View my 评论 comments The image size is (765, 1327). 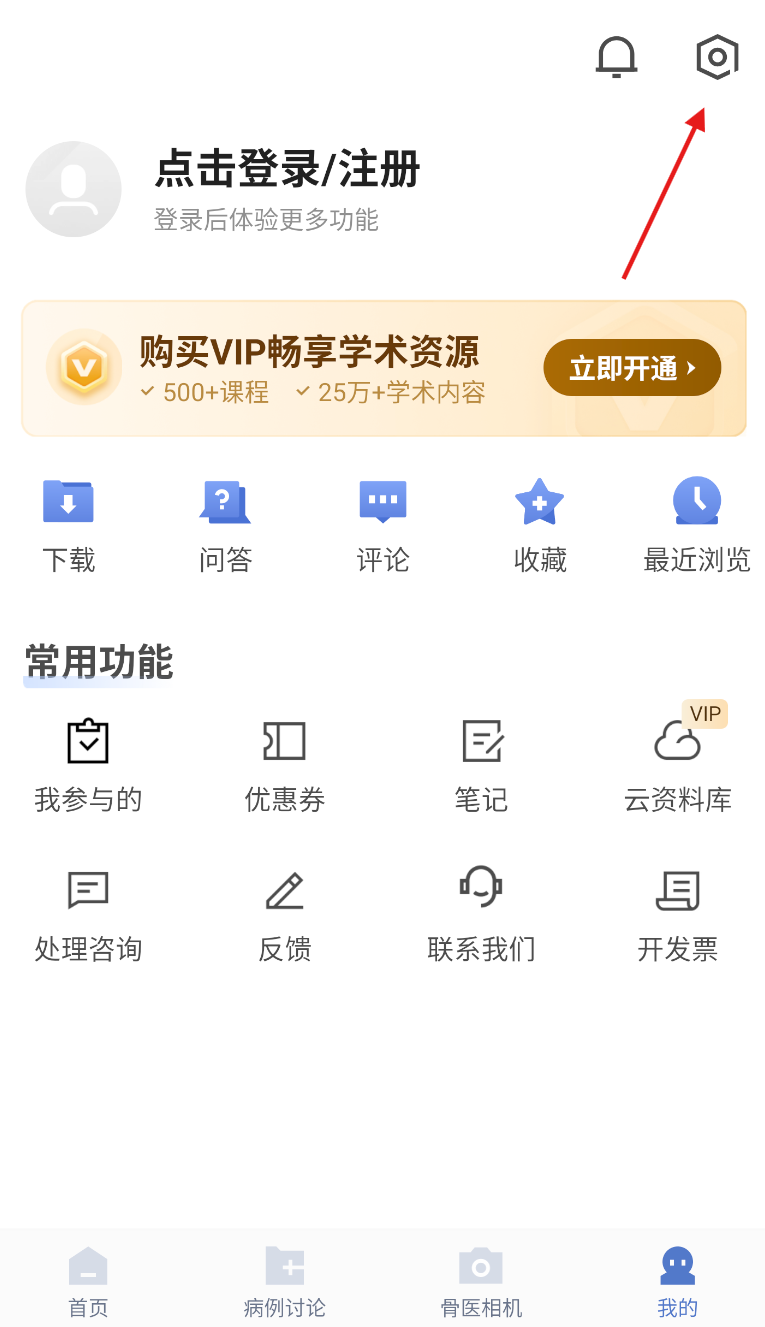[383, 525]
